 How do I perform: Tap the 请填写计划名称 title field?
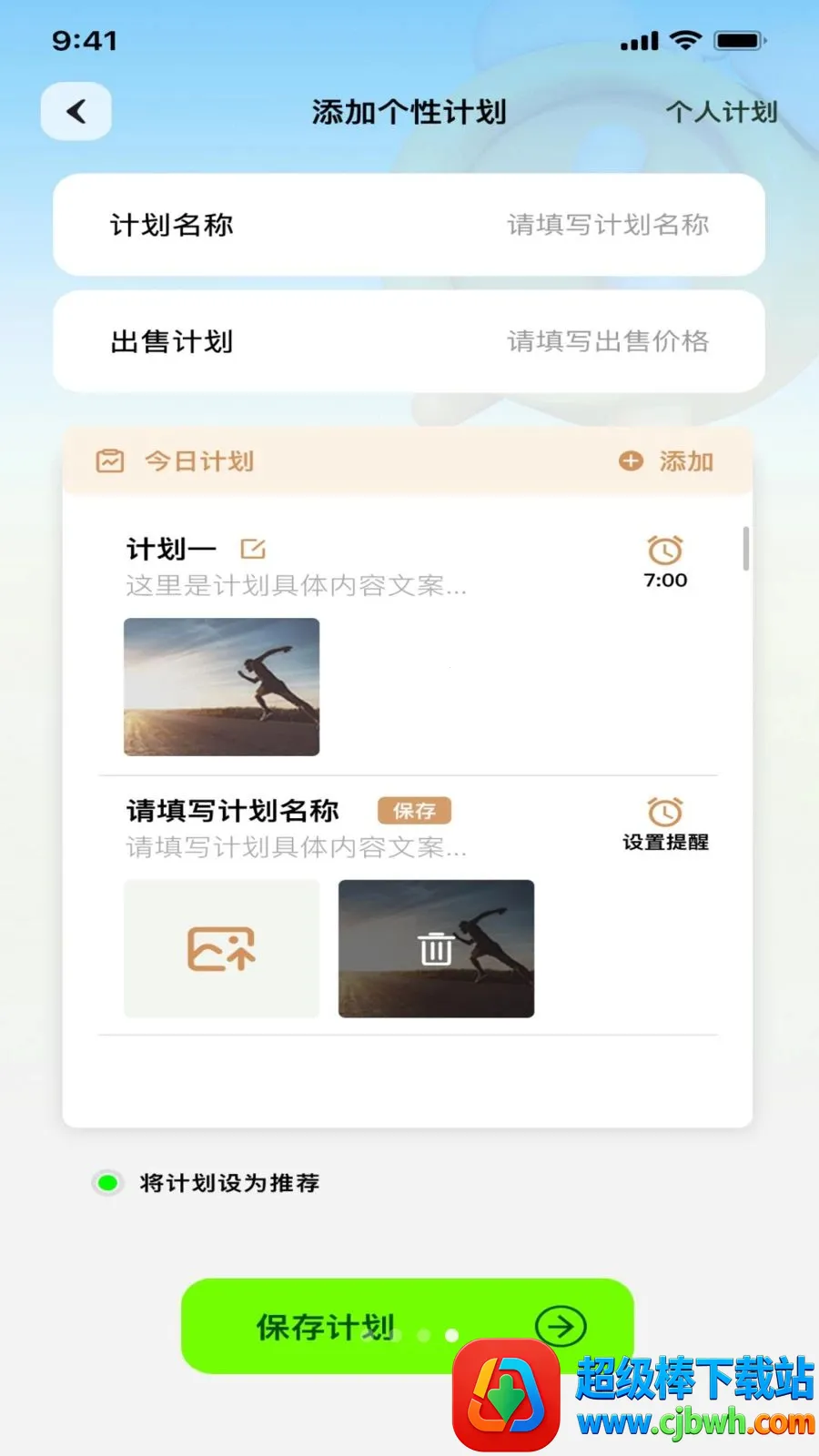click(x=233, y=811)
